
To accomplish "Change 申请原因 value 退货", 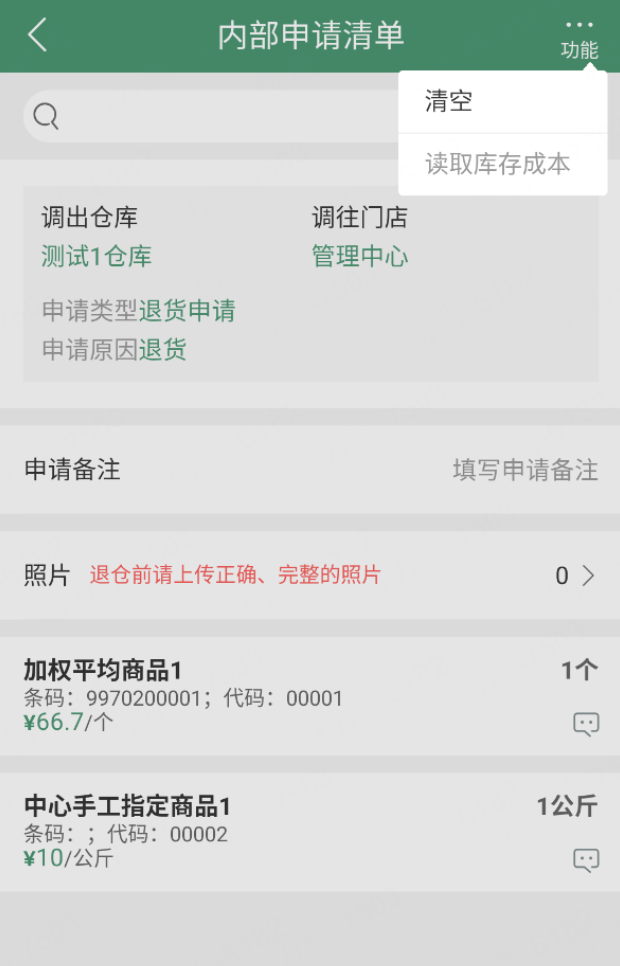I will 163,350.
